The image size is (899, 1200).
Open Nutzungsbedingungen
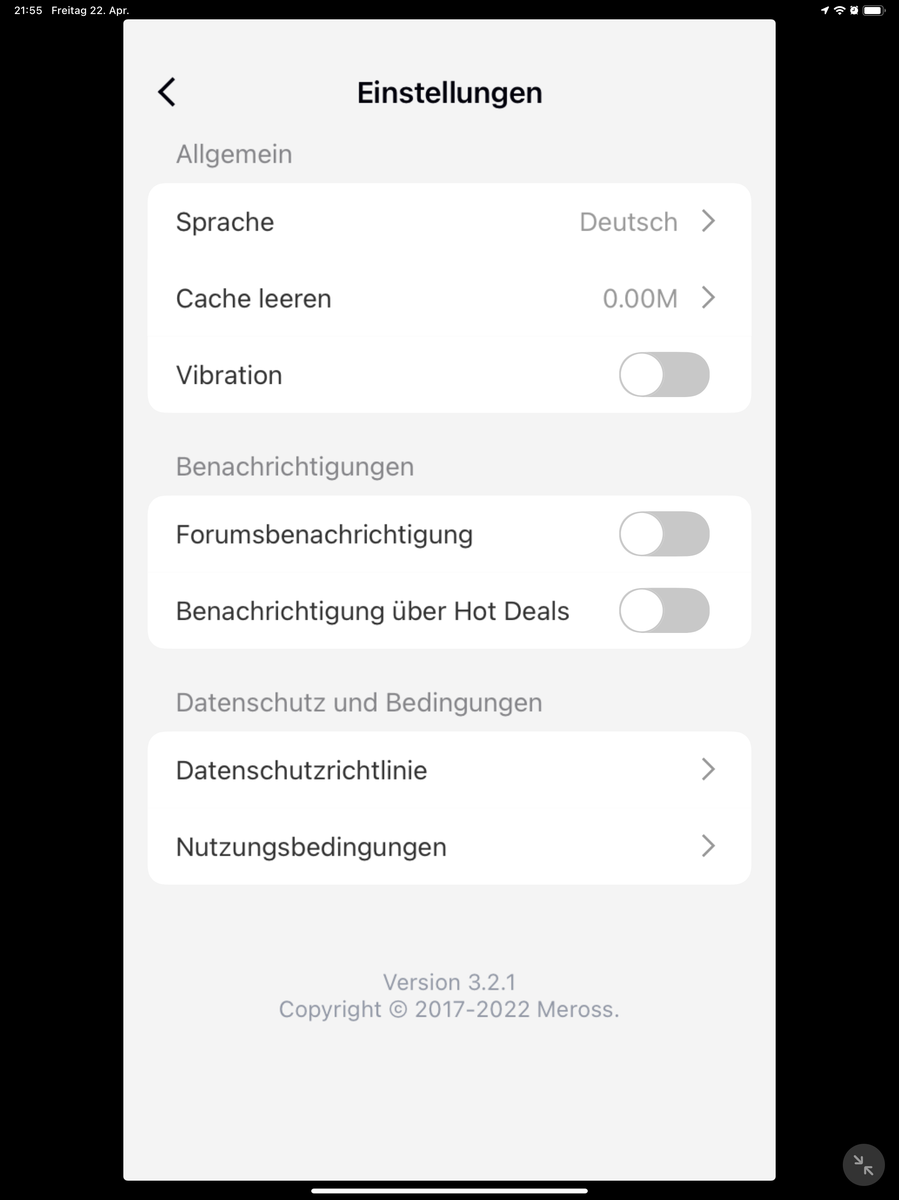coord(448,847)
